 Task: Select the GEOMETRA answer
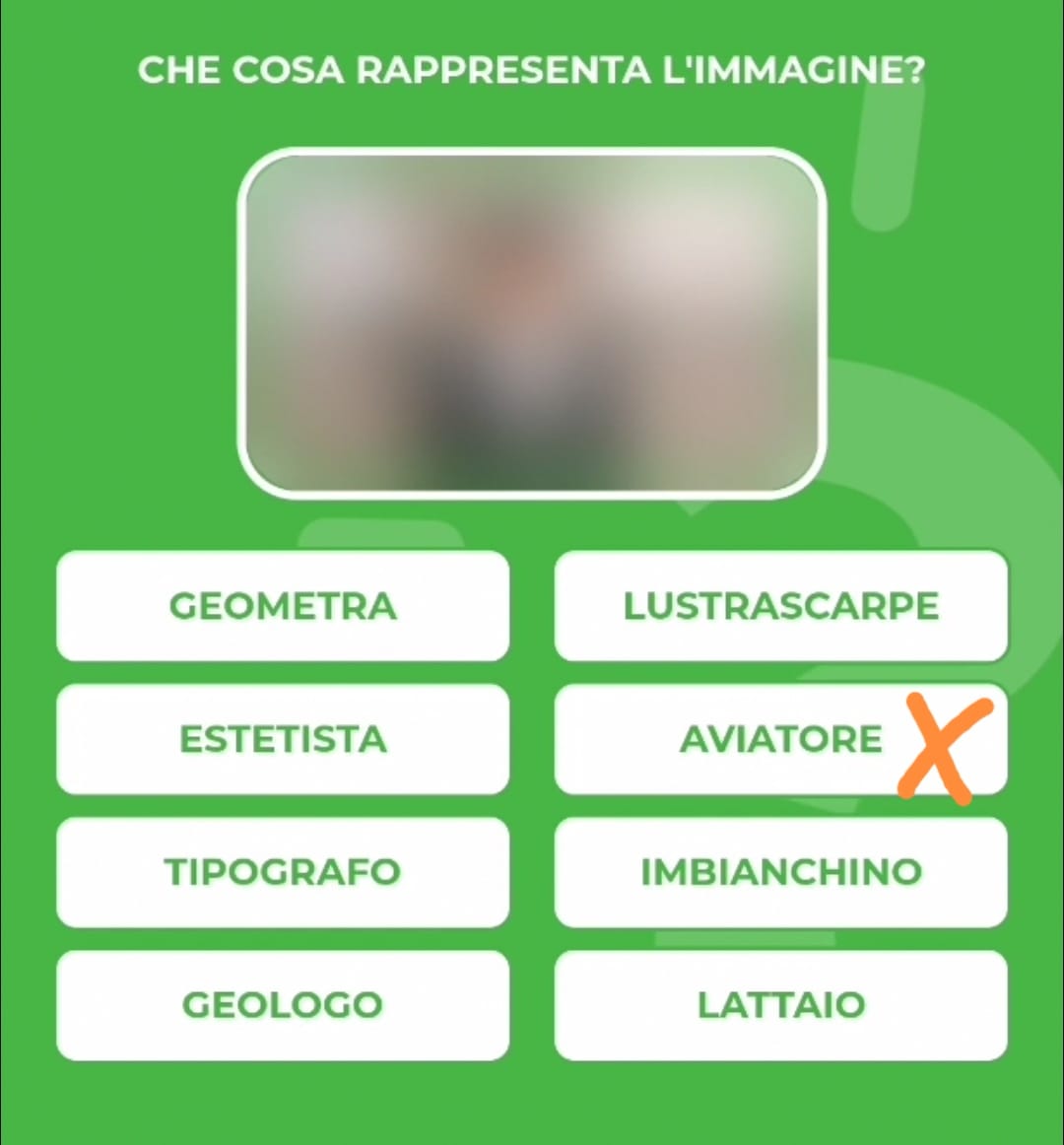coord(283,605)
